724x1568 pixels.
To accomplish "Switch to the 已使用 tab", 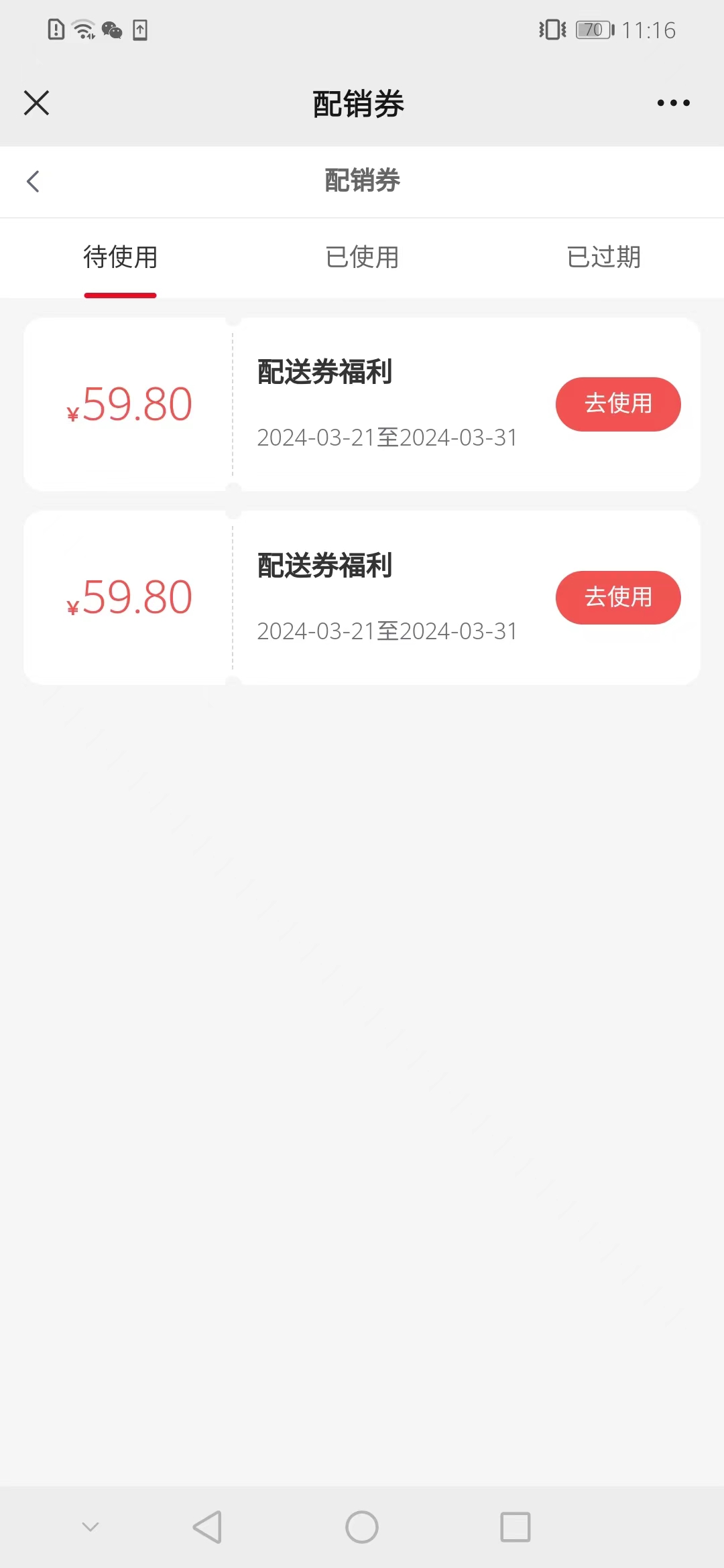I will [362, 257].
